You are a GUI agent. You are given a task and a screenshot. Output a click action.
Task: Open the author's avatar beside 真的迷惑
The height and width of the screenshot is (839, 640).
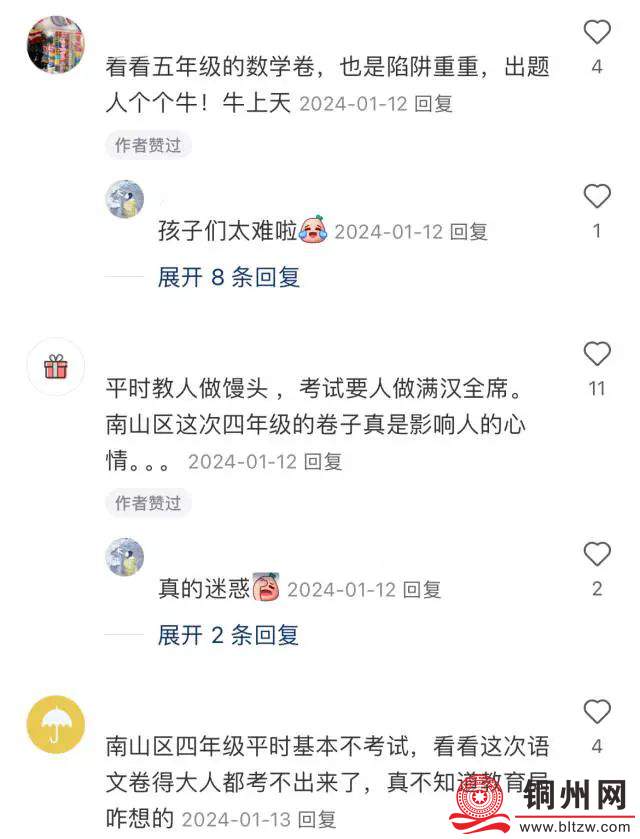(x=125, y=557)
